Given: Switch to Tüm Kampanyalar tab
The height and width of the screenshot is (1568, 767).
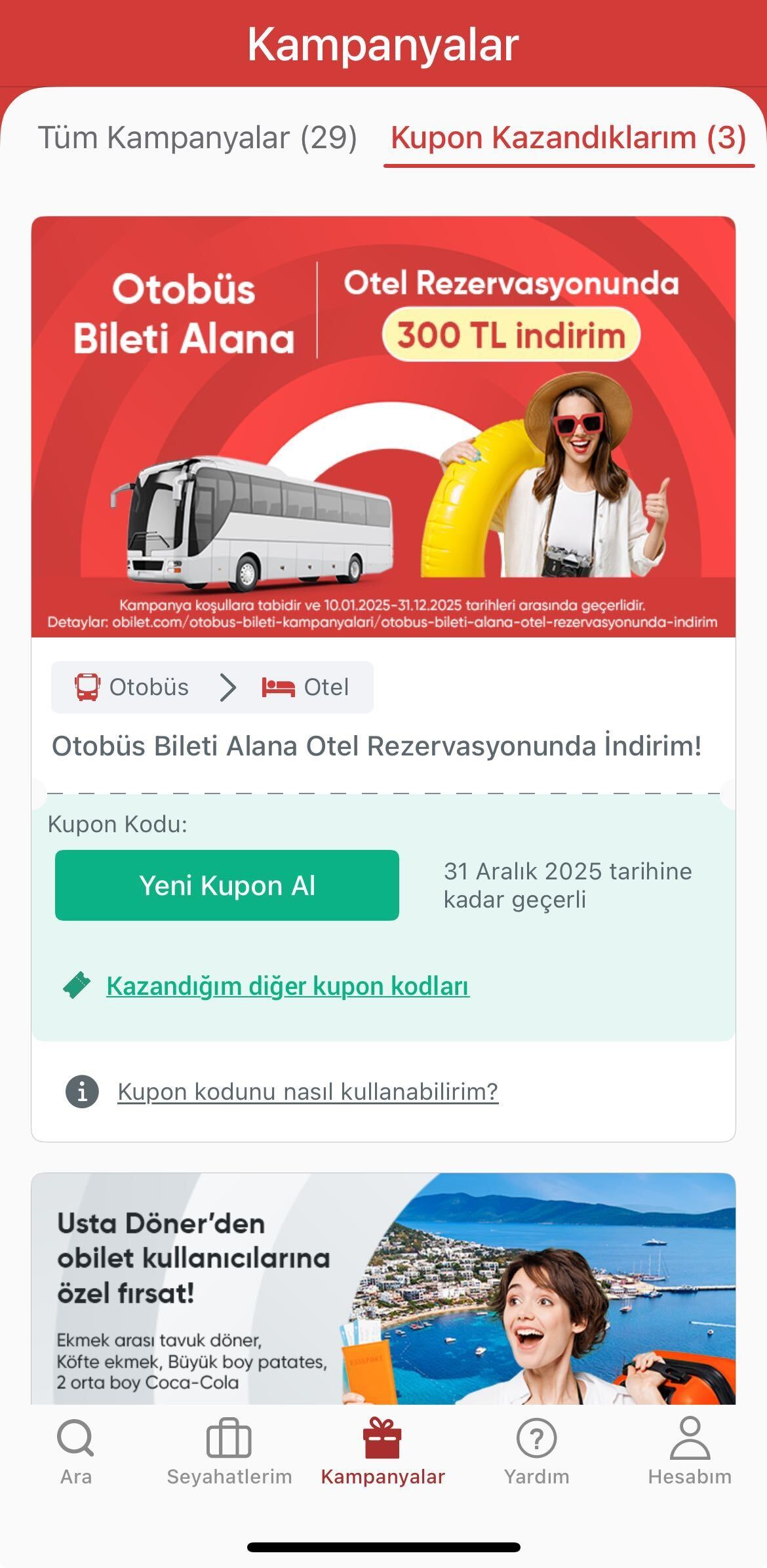Looking at the screenshot, I should click(197, 138).
